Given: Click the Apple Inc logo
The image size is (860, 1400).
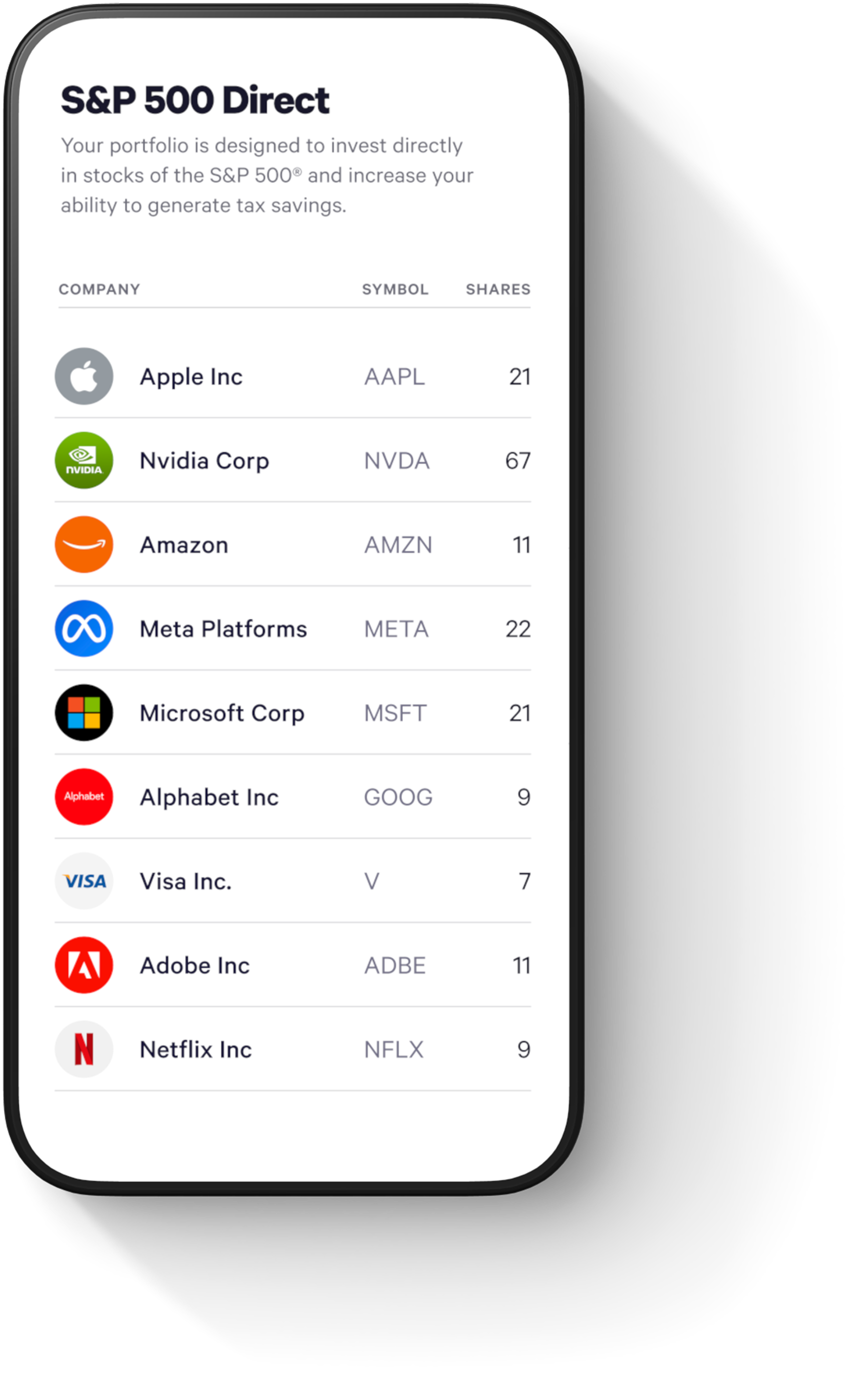Looking at the screenshot, I should 83,376.
